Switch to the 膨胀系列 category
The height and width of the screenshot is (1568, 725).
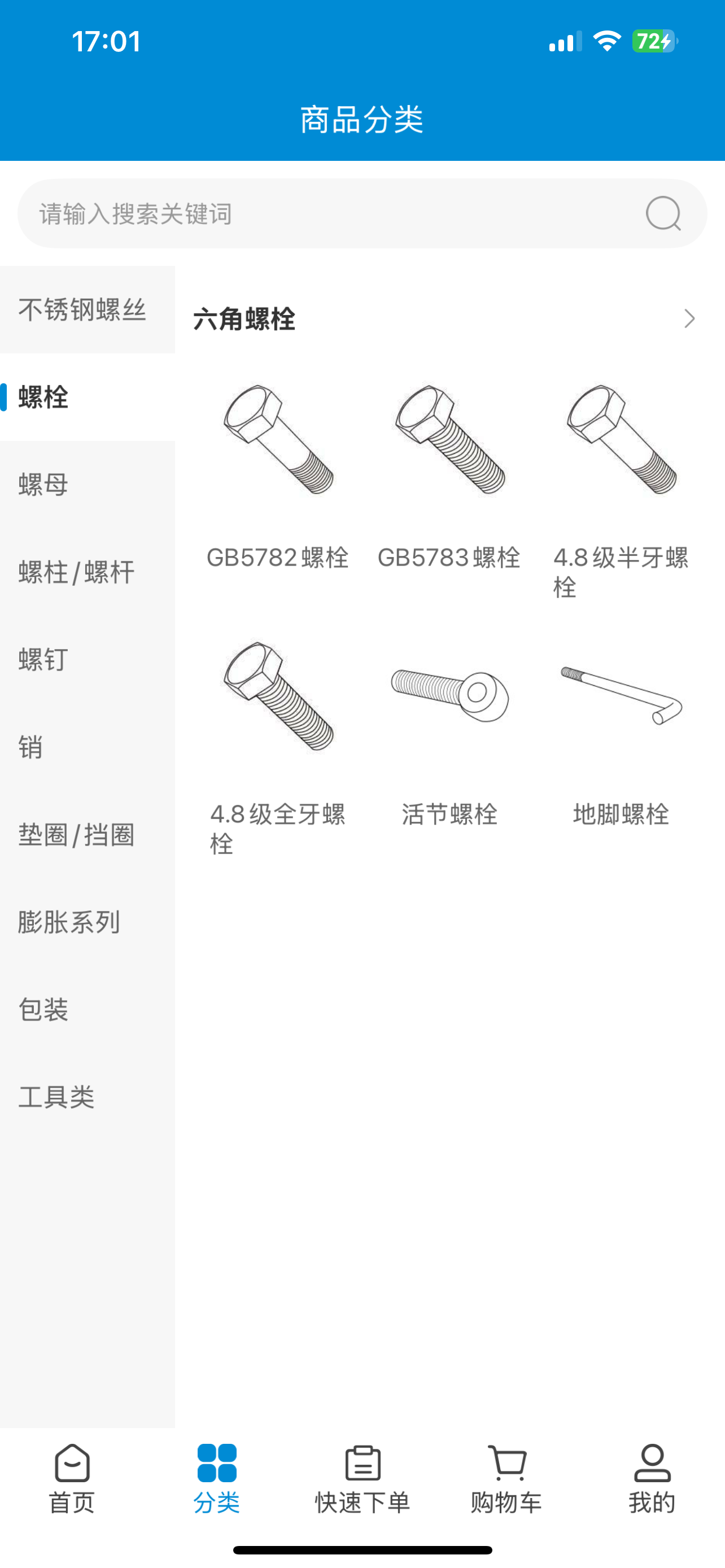click(x=69, y=922)
